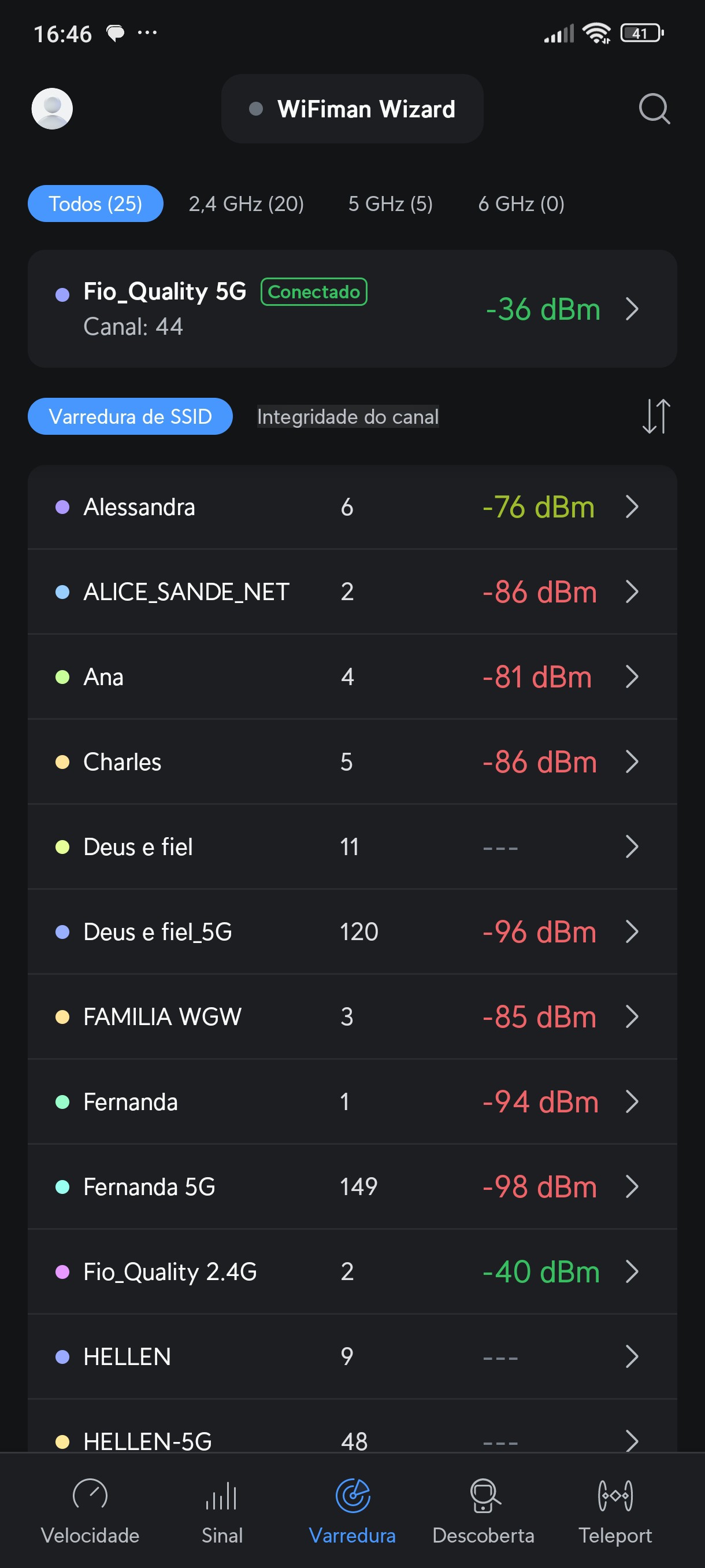The image size is (705, 1568).
Task: View Fio_Quality 2.4G network details
Action: click(x=352, y=1271)
